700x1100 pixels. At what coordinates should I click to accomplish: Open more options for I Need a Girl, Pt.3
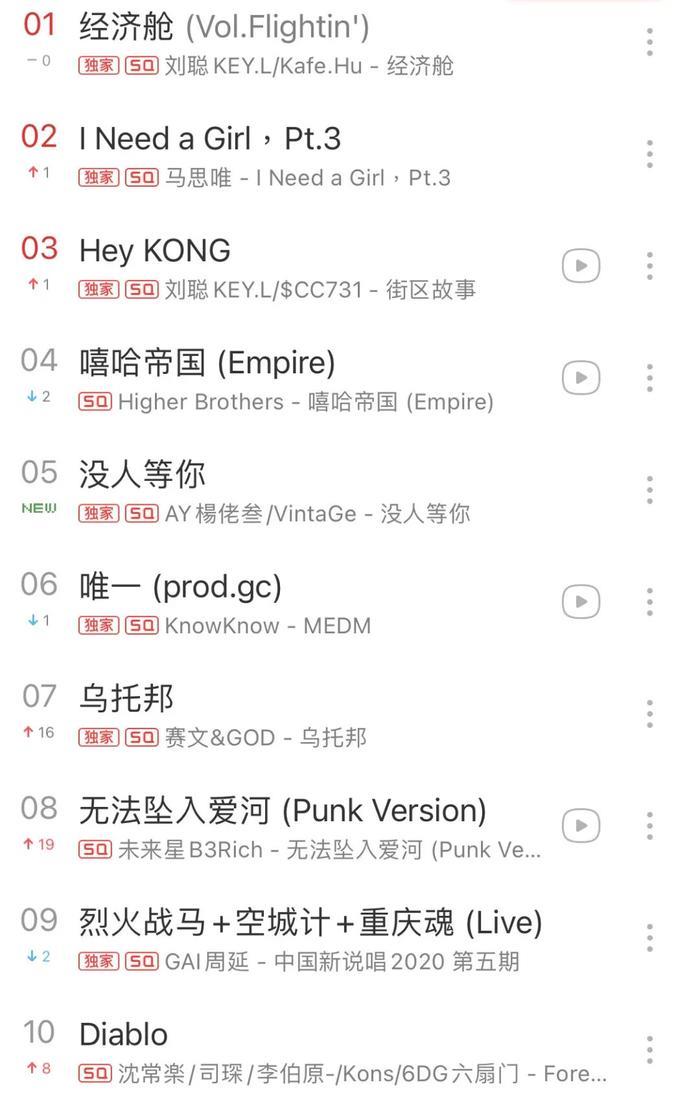650,154
